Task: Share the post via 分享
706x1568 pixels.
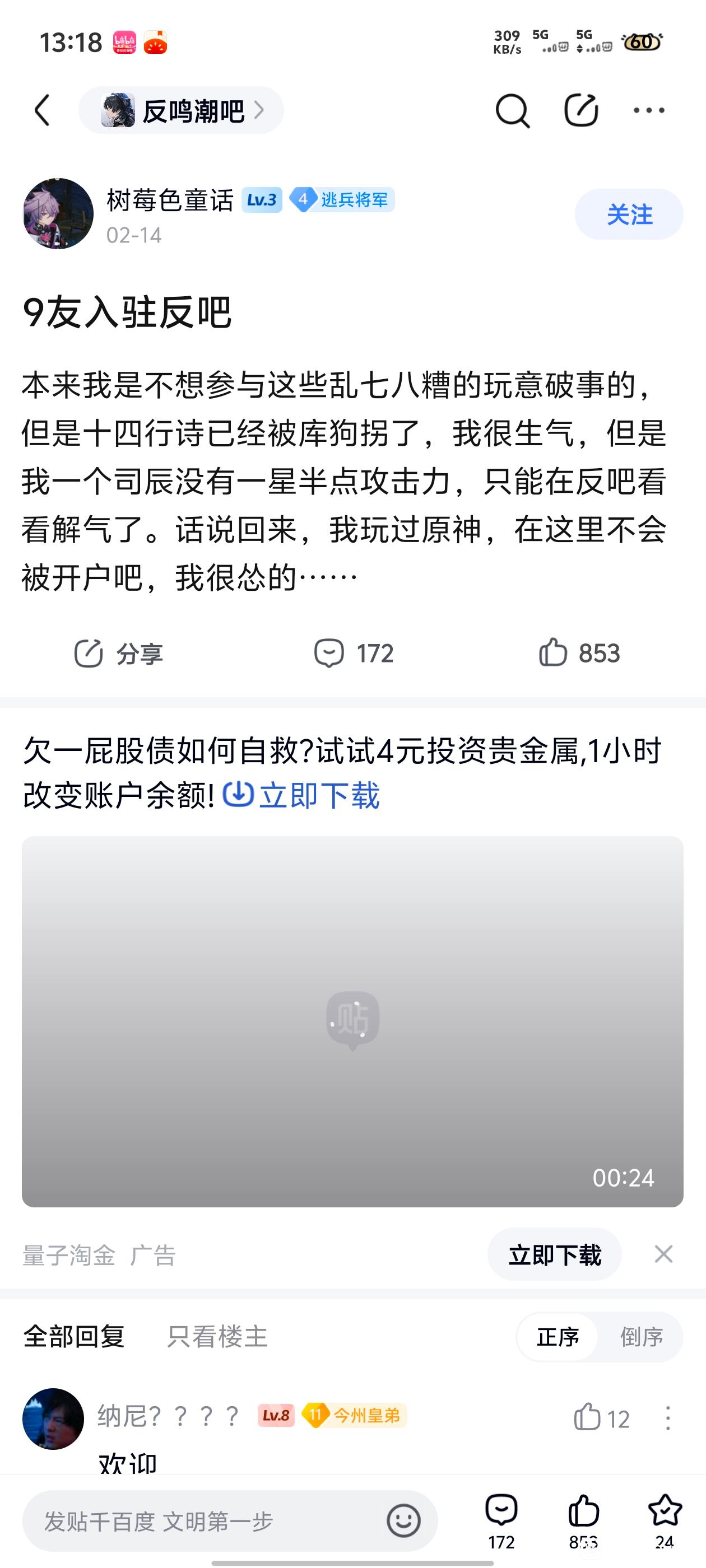Action: (118, 653)
